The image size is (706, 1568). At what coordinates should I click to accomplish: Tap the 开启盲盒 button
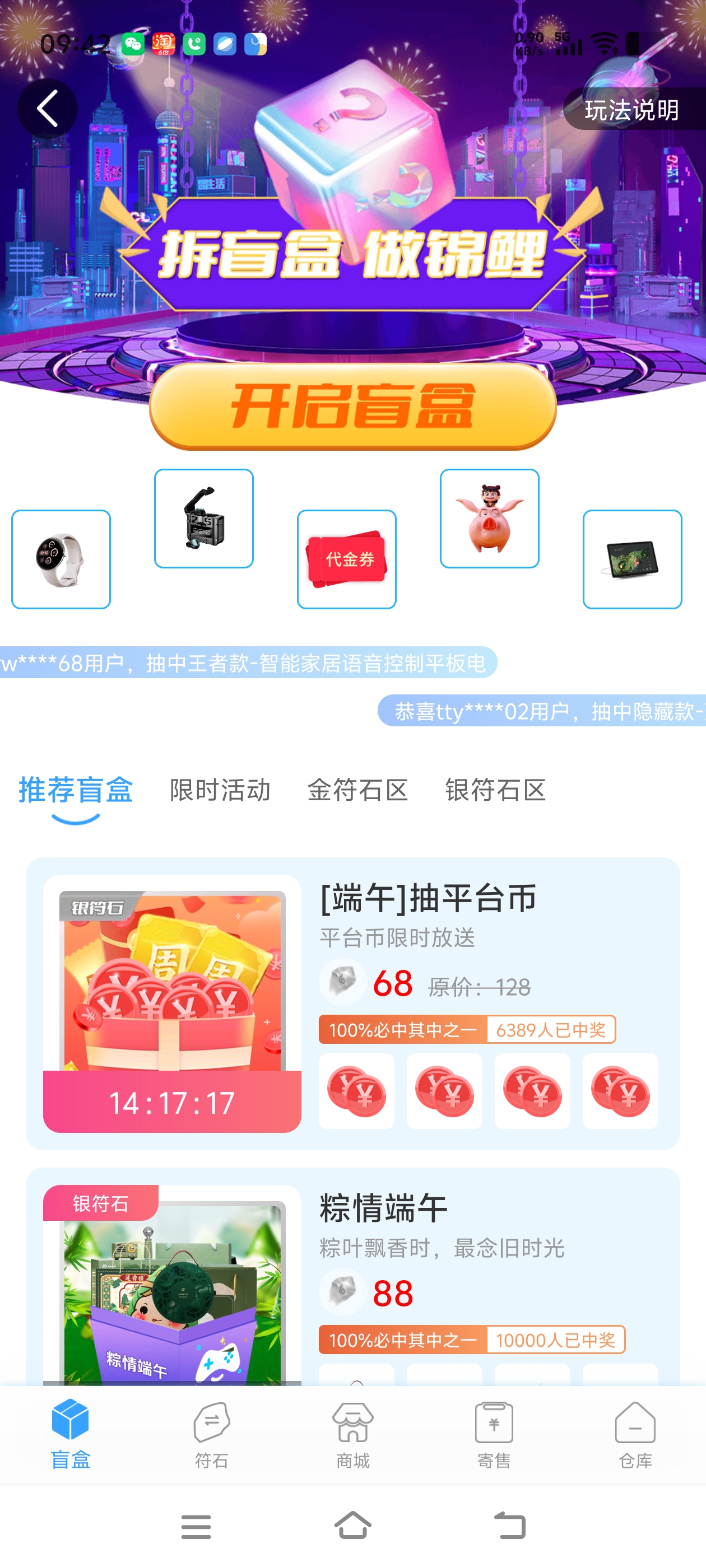352,406
